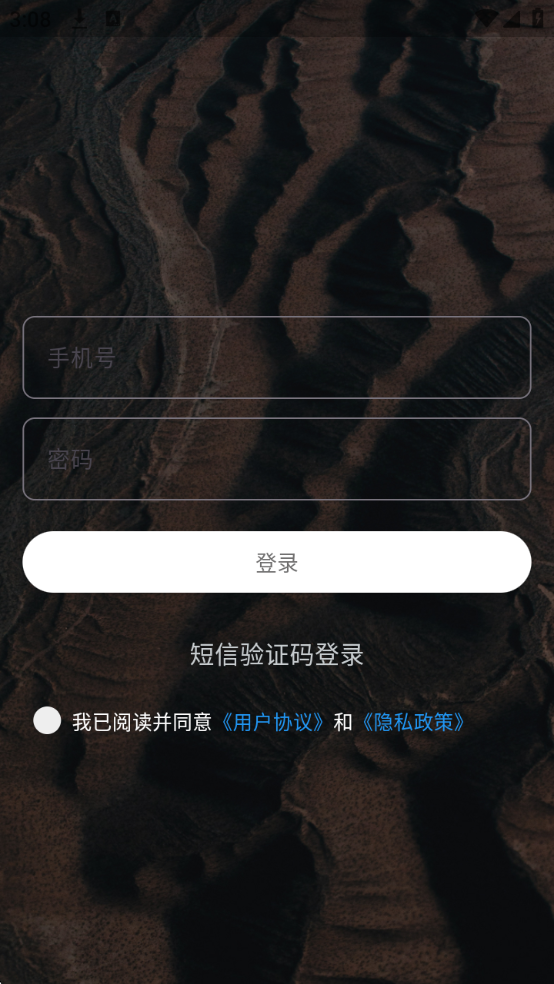This screenshot has width=554, height=984.
Task: Open the 《隐私政策》 privacy policy link
Action: (x=412, y=722)
